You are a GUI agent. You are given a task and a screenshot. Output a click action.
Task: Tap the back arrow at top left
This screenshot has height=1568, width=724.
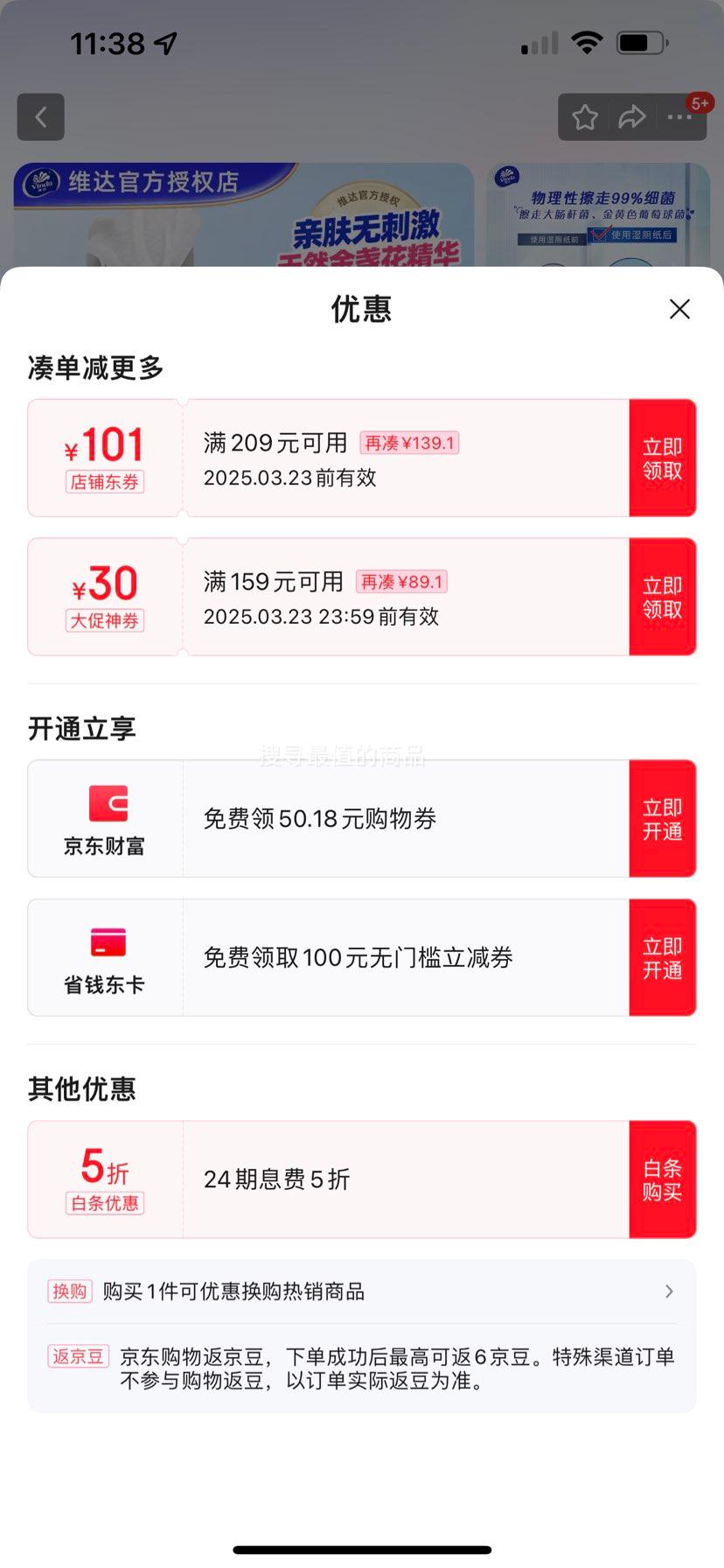40,116
